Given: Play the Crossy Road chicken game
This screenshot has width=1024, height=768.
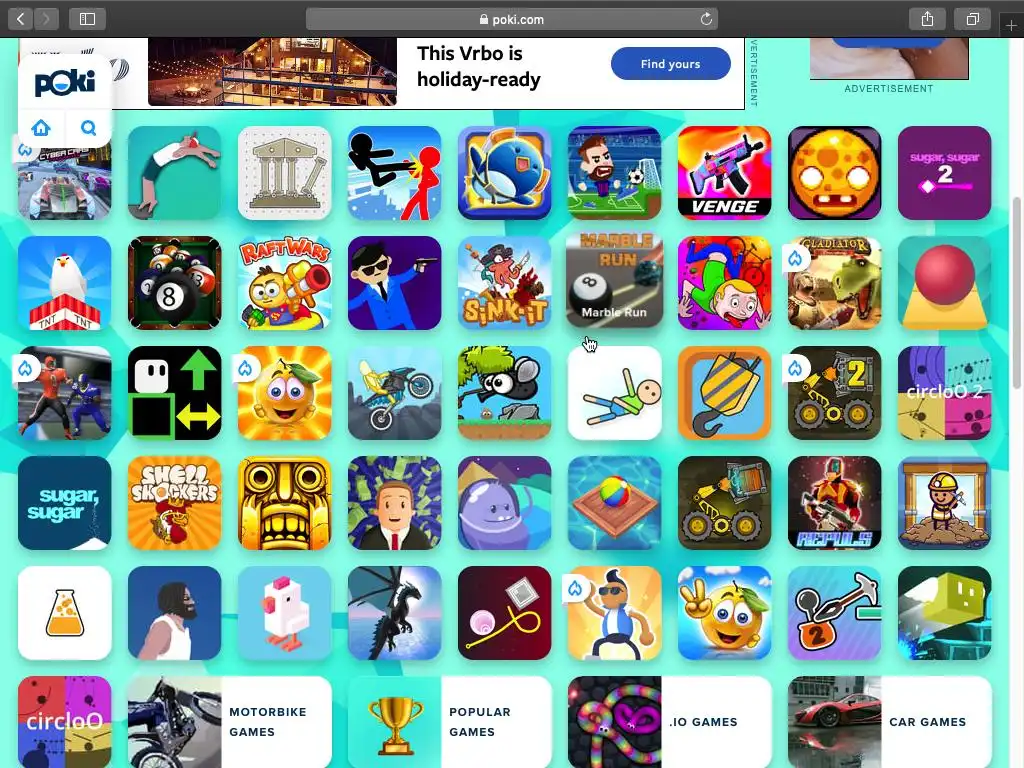Looking at the screenshot, I should [x=284, y=613].
